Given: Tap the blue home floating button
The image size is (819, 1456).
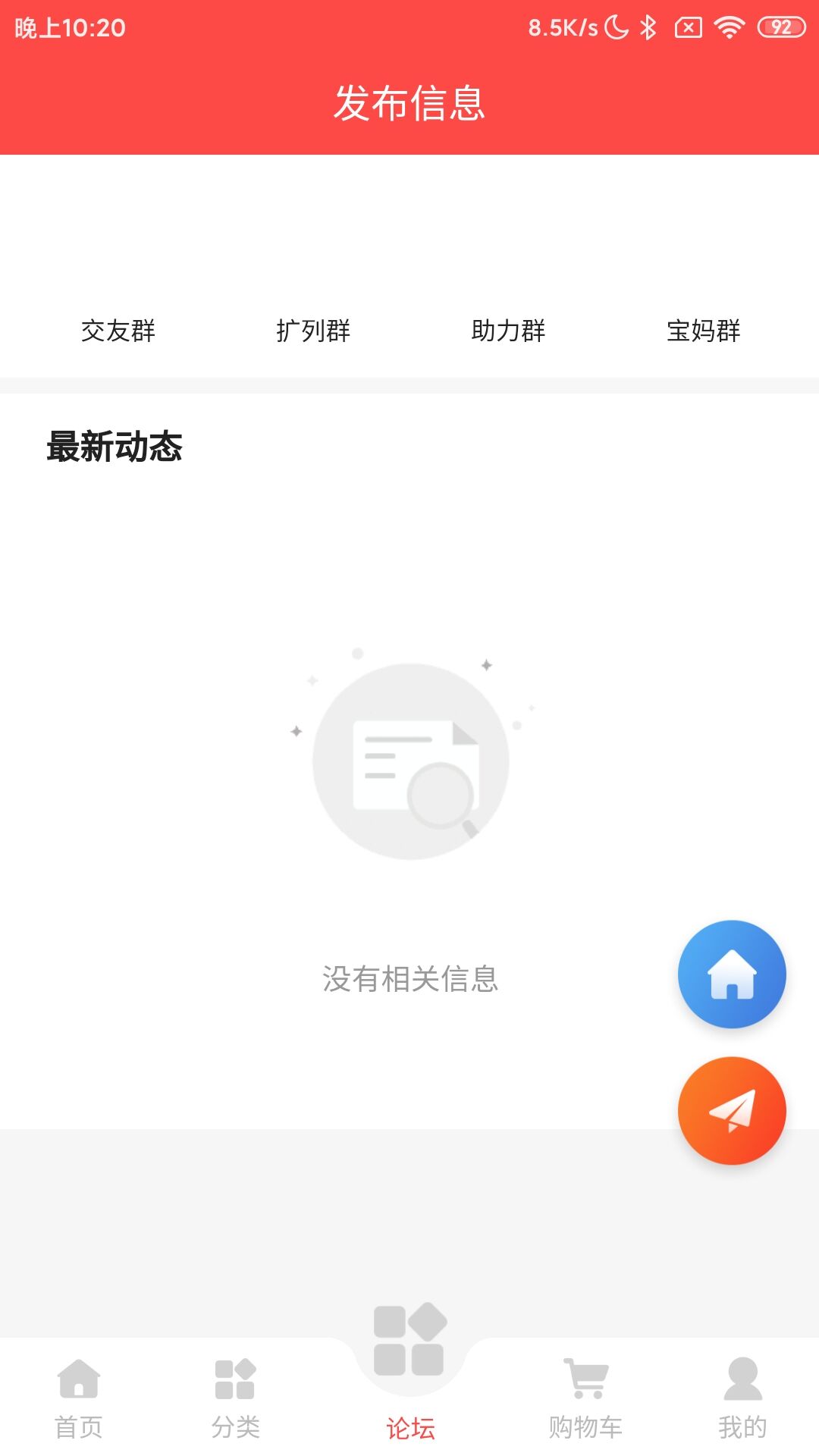Looking at the screenshot, I should click(x=732, y=974).
